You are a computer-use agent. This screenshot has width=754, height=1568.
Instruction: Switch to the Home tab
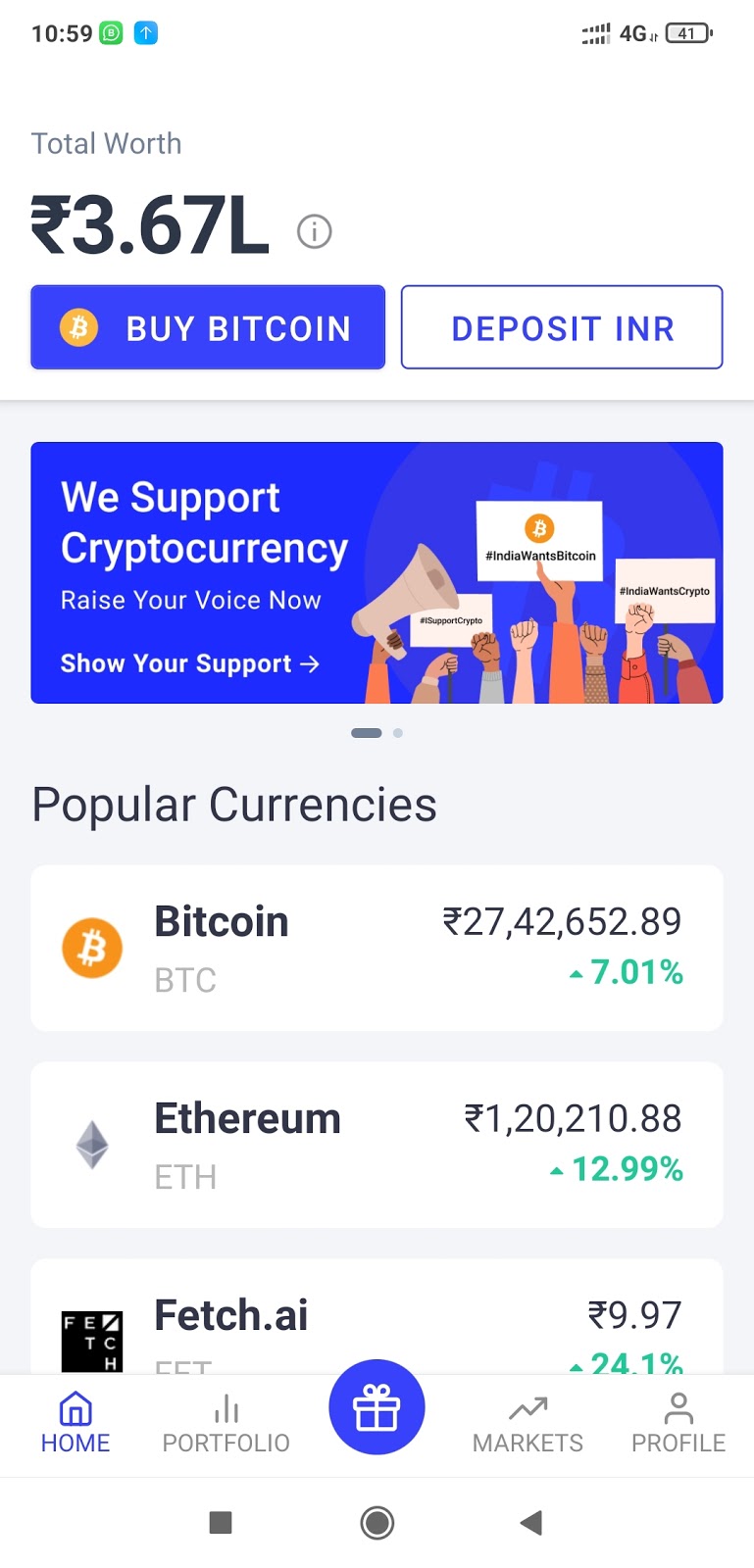pos(75,1423)
